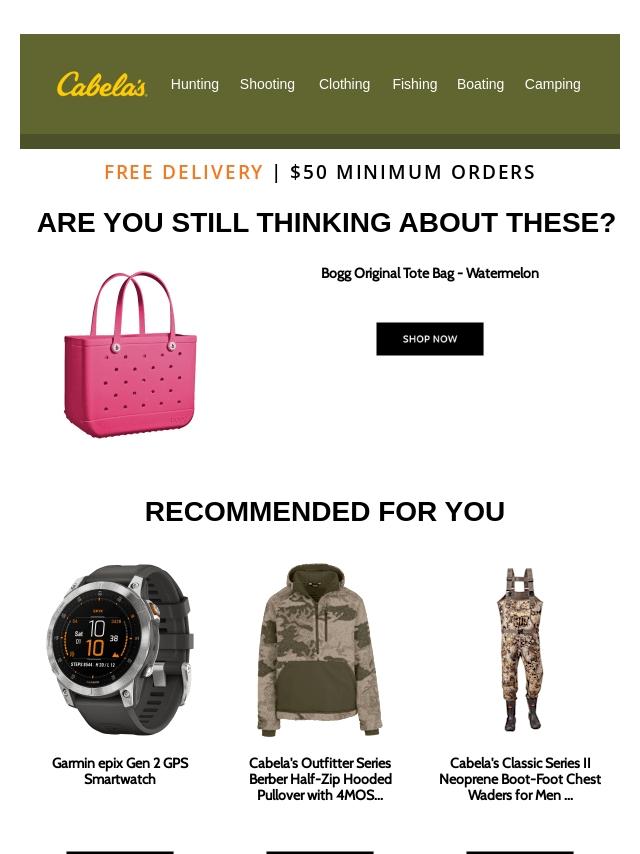Open the Camping category
Screen dimensions: 640x854
(552, 84)
